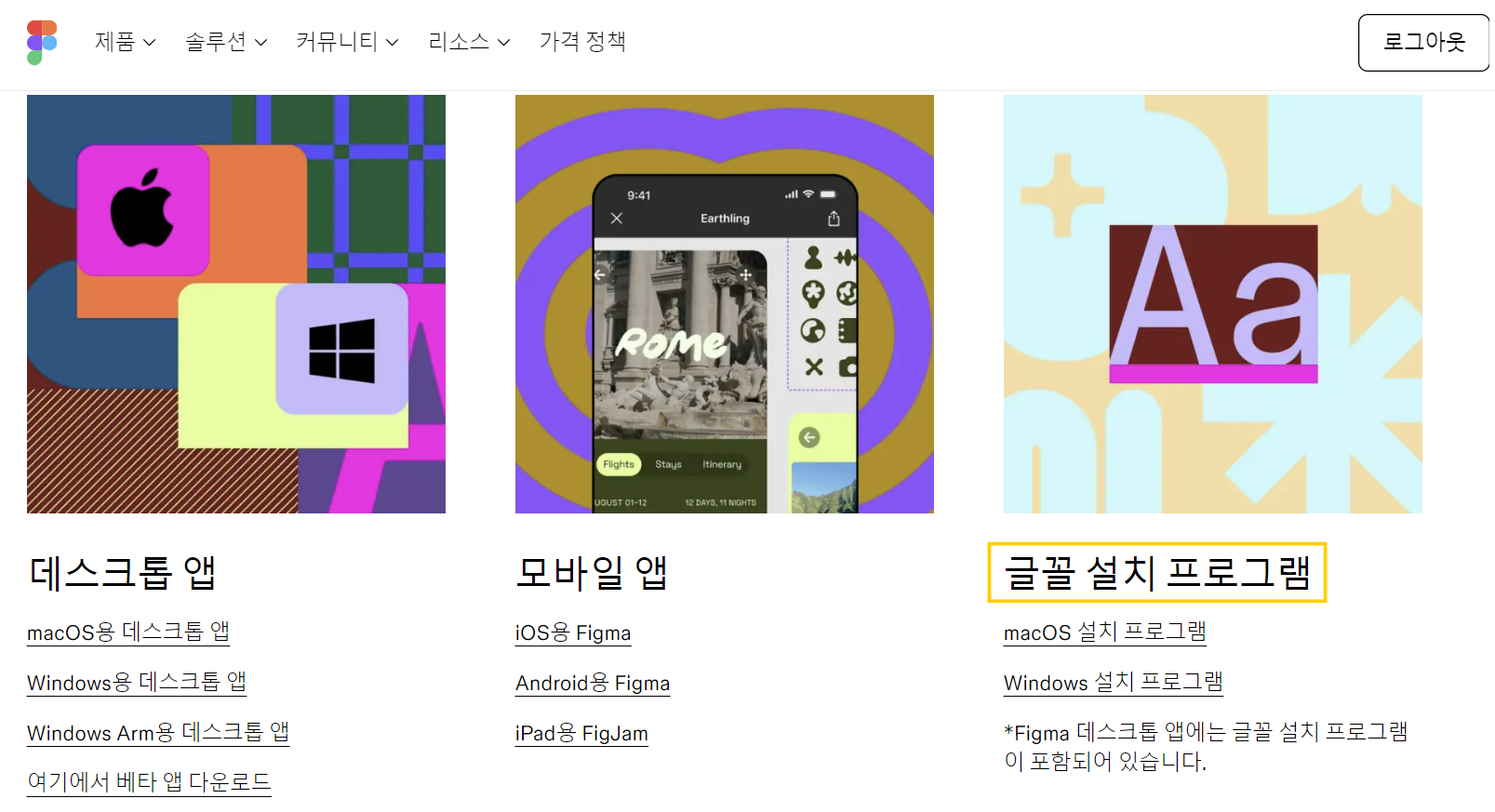Expand the 리소스 dropdown menu
The image size is (1495, 812).
[x=469, y=42]
